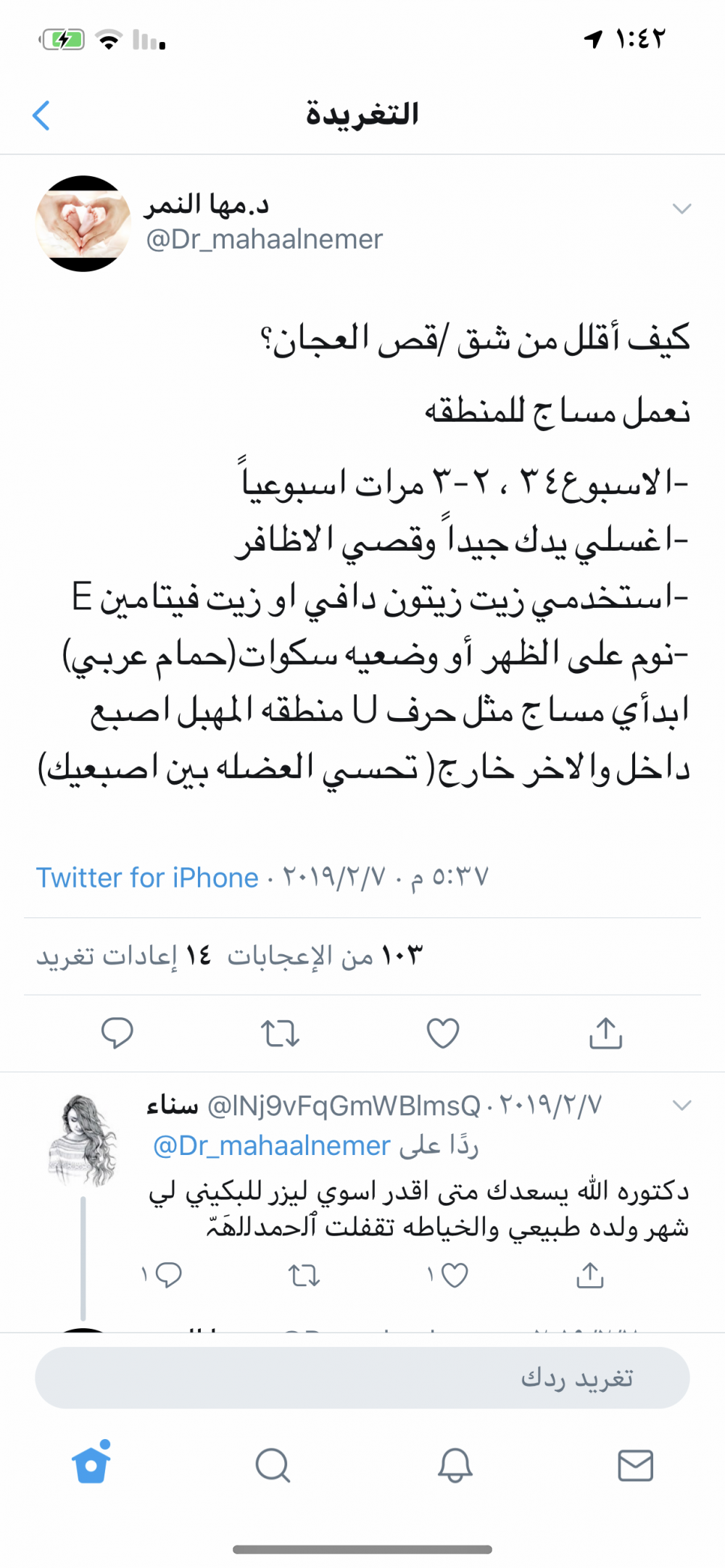
Task: Open the notifications bell tab
Action: click(455, 1465)
